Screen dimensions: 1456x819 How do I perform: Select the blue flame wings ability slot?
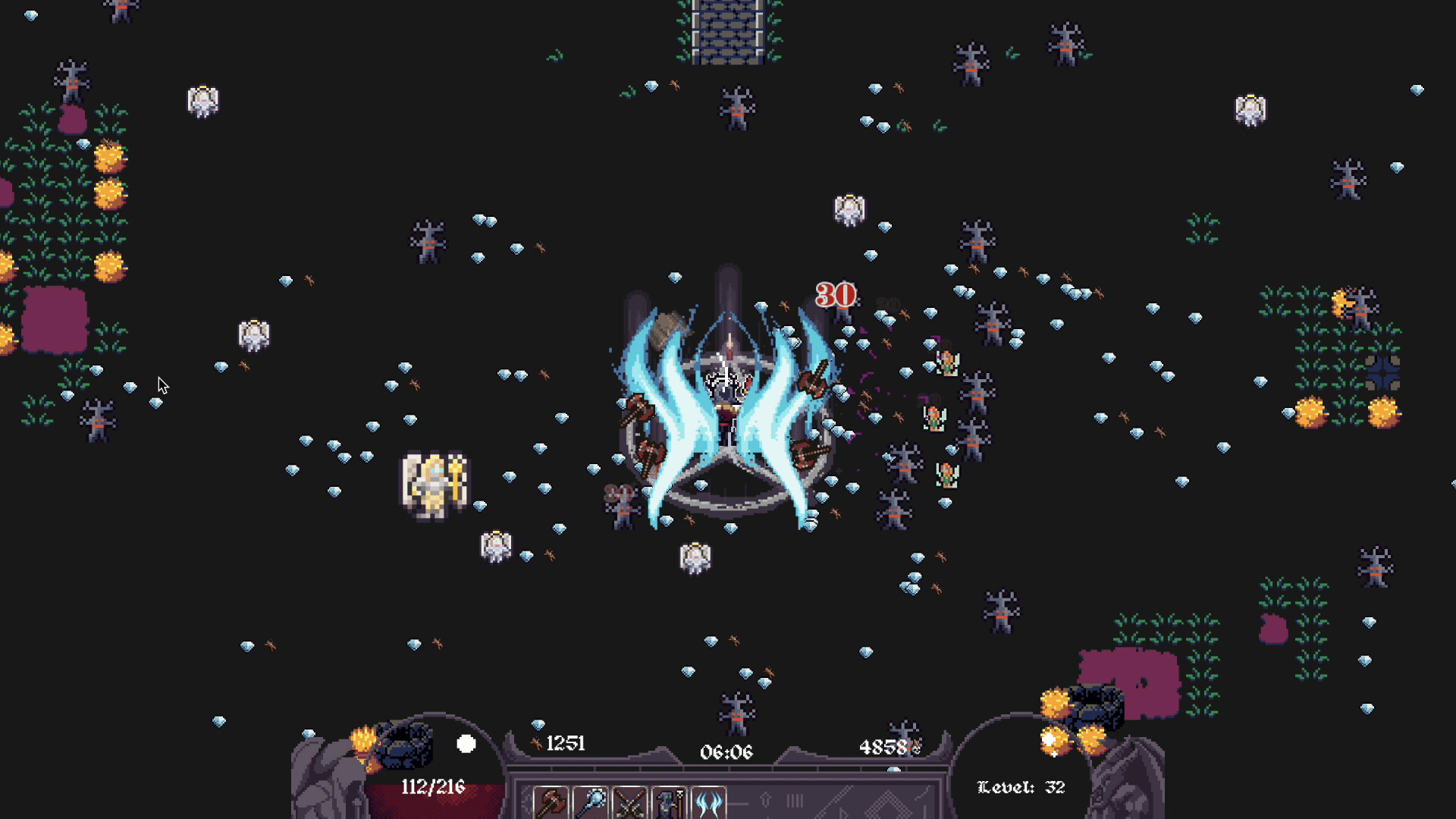click(709, 803)
